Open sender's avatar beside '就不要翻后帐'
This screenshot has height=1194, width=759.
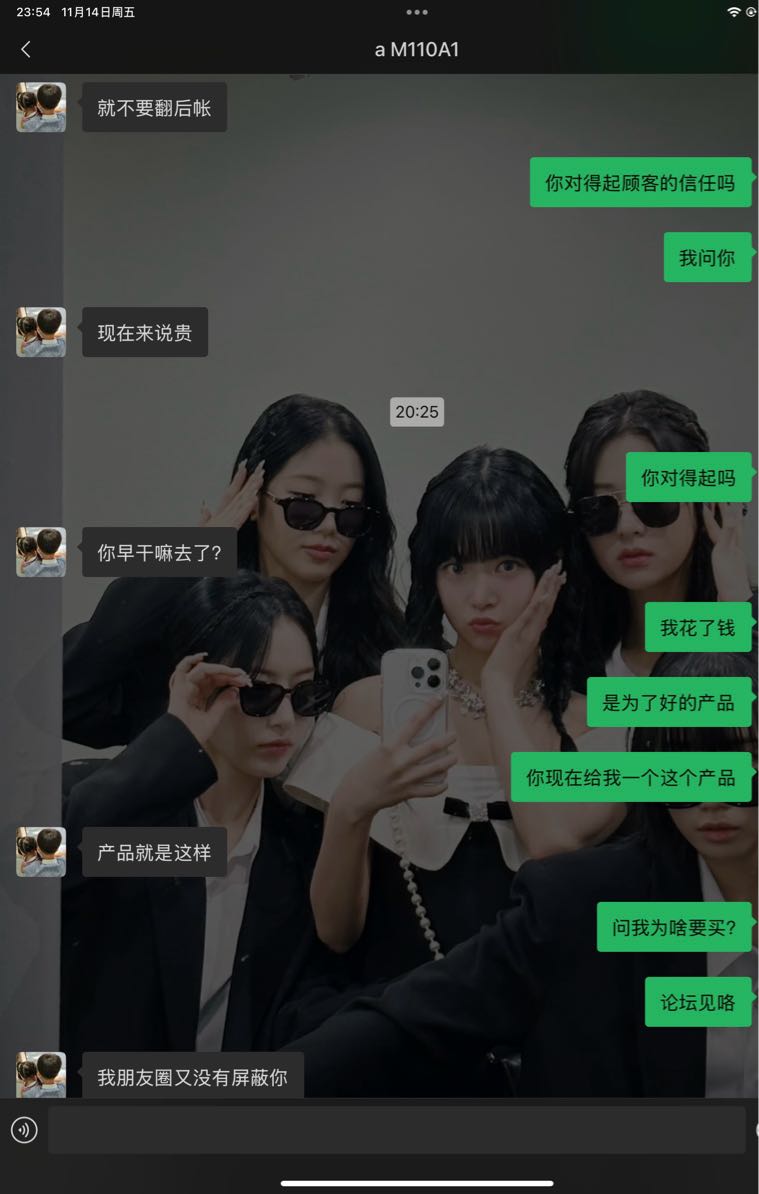pos(41,107)
